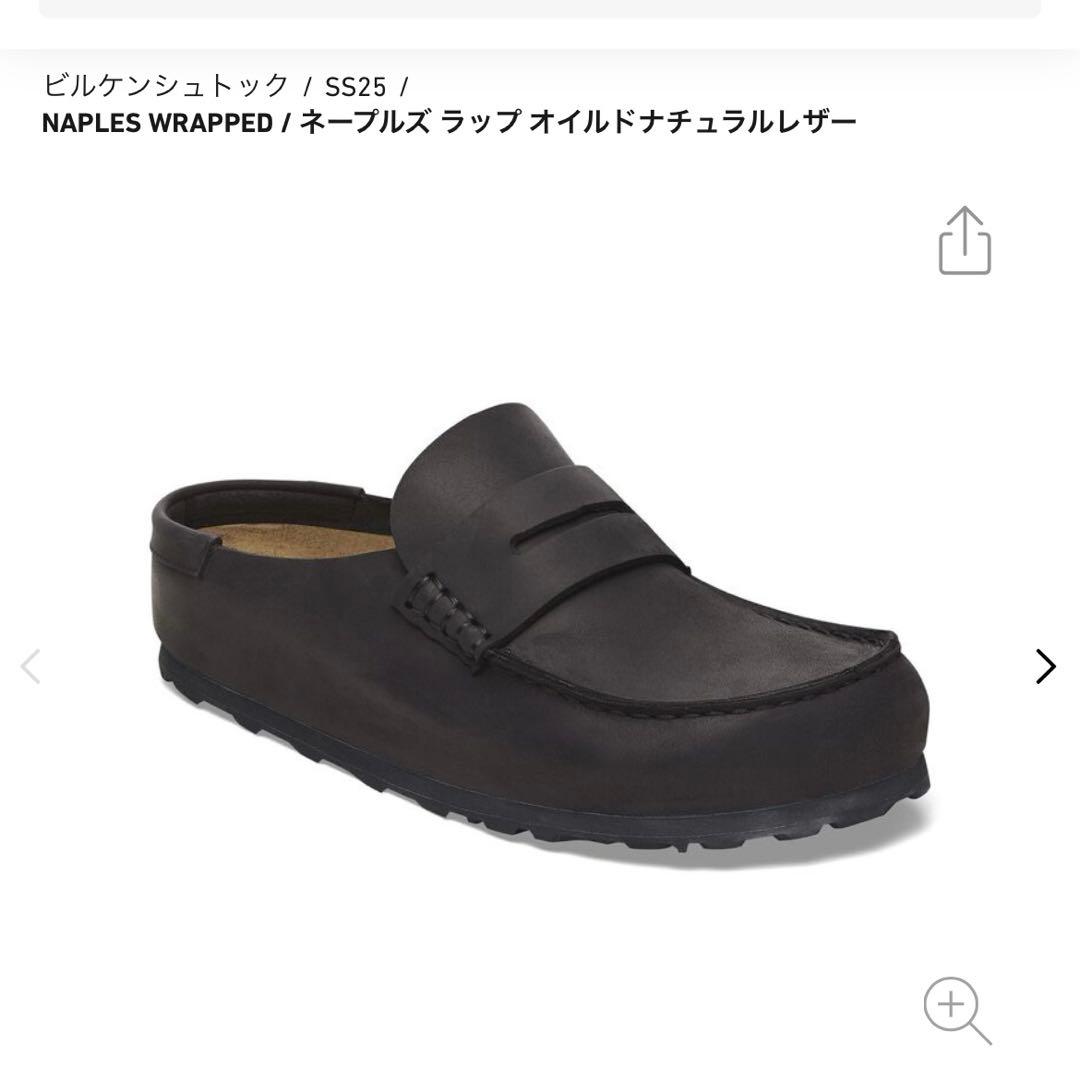1080x1080 pixels.
Task: Go to the next product image
Action: [1045, 666]
